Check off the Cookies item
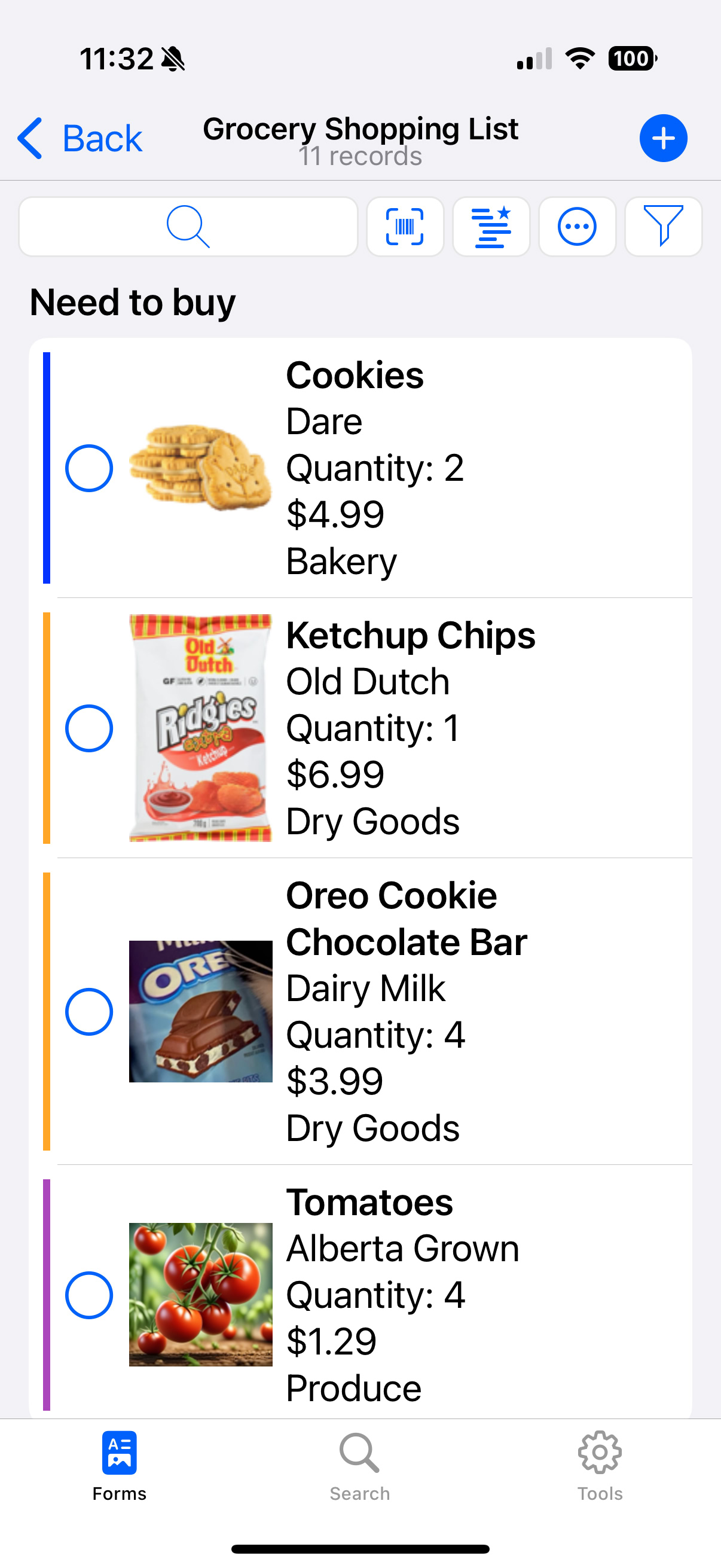The width and height of the screenshot is (721, 1568). point(89,468)
